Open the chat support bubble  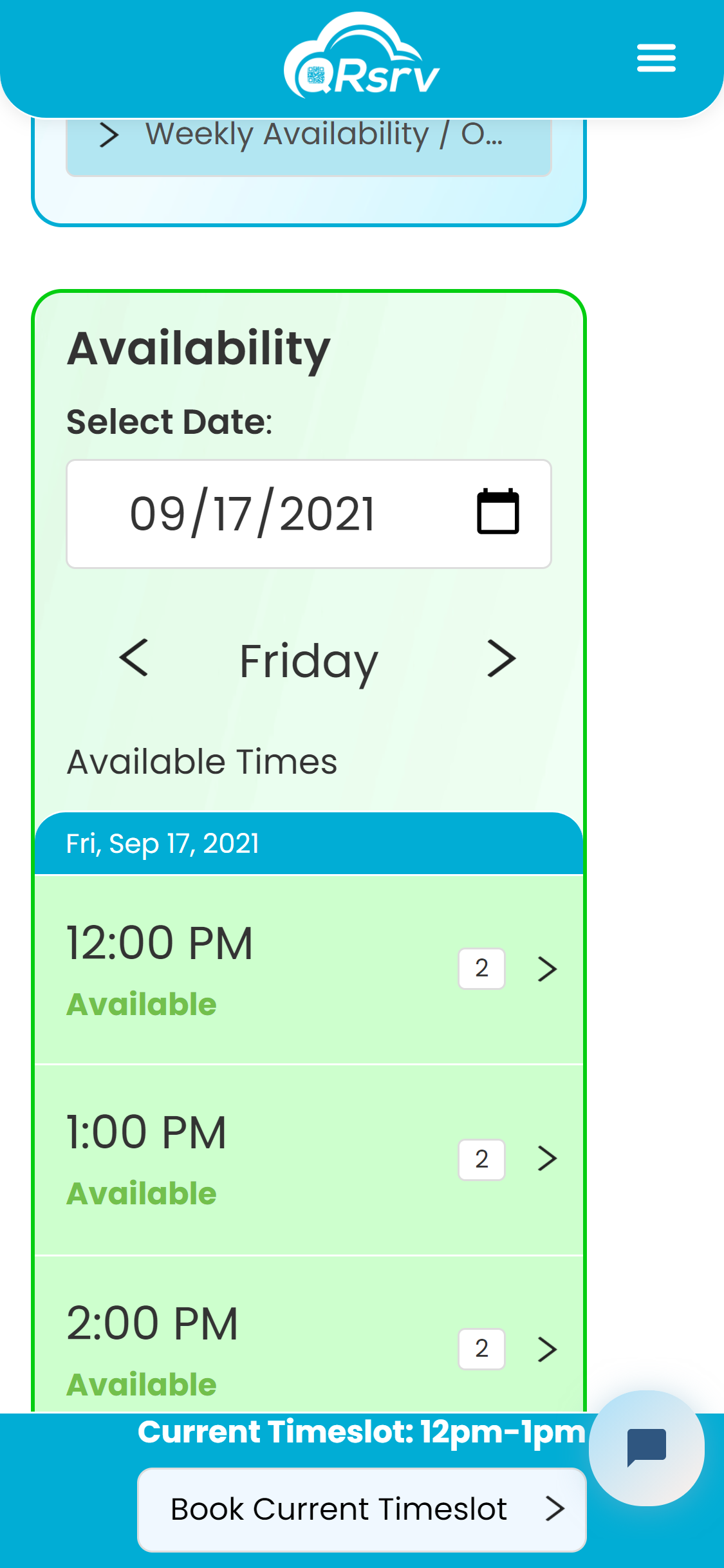click(x=646, y=1448)
